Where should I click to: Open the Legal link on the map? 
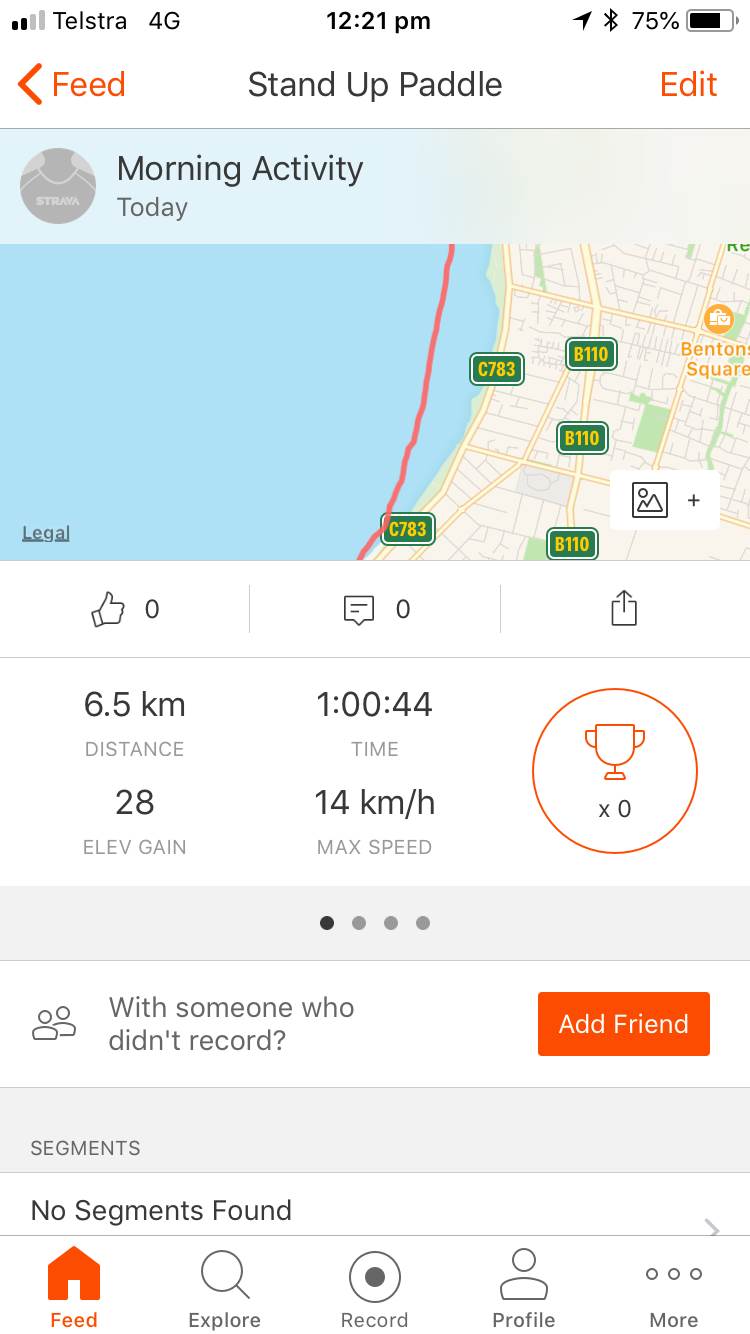pos(46,533)
